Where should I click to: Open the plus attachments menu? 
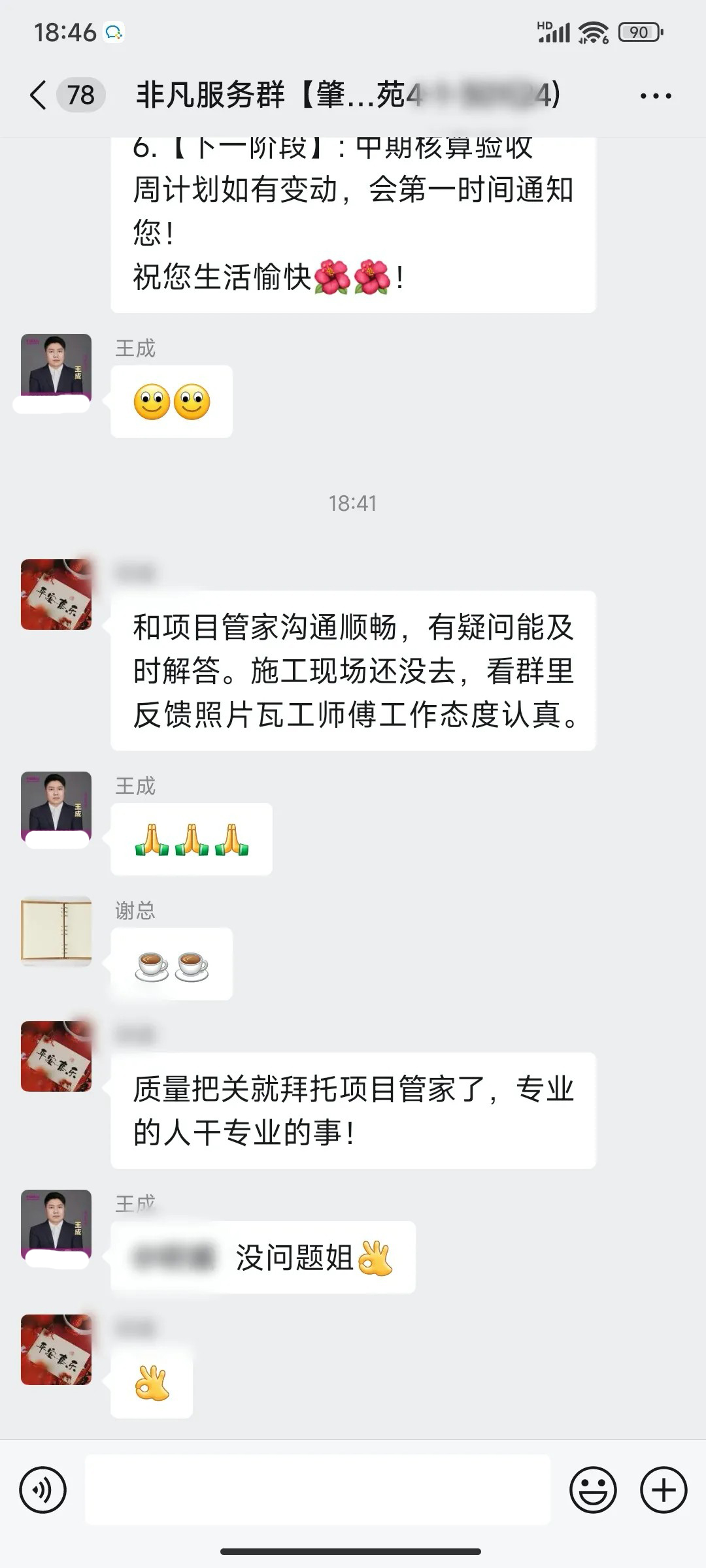click(x=663, y=1490)
